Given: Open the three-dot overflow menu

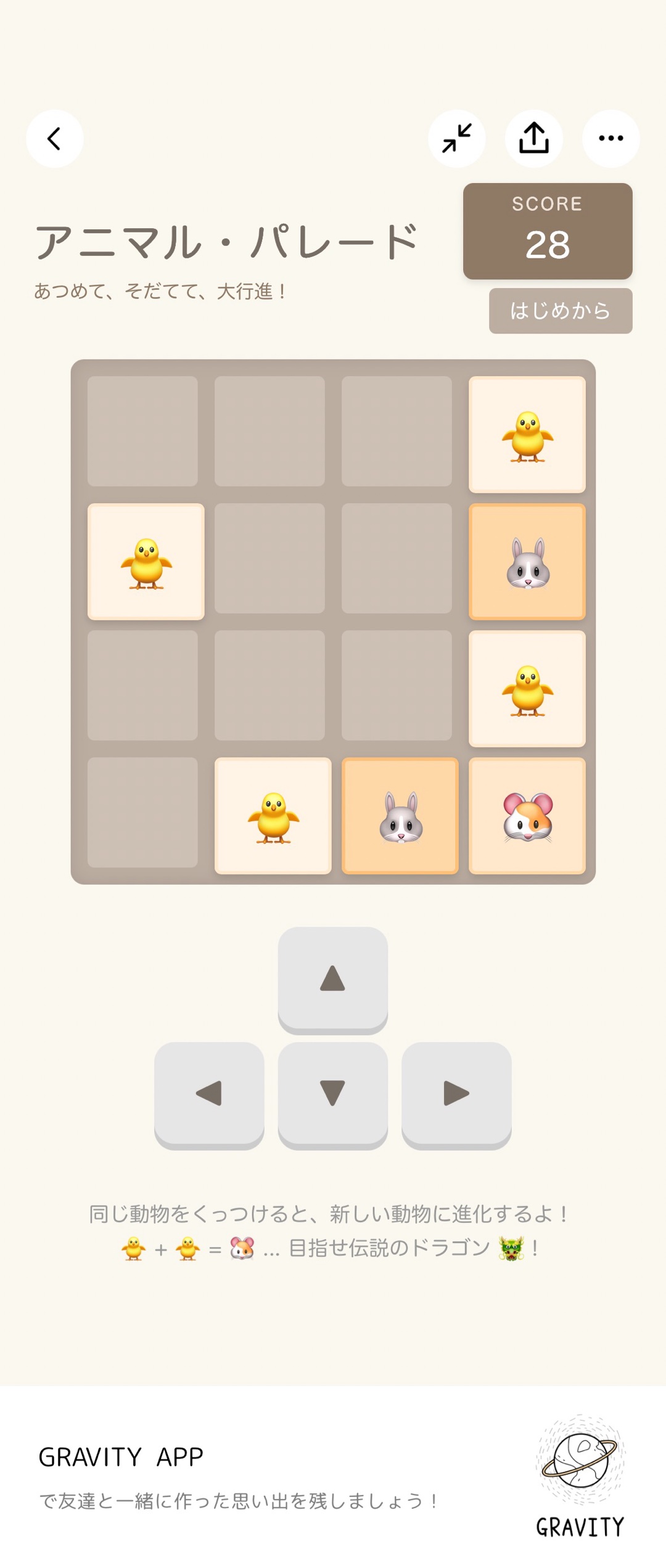Looking at the screenshot, I should 610,139.
